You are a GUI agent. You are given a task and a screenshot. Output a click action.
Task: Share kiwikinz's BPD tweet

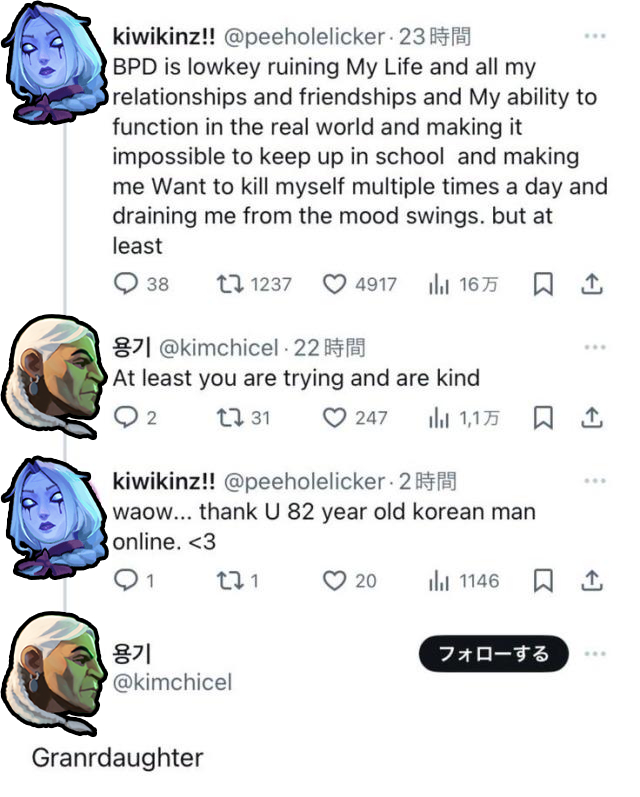(x=592, y=285)
